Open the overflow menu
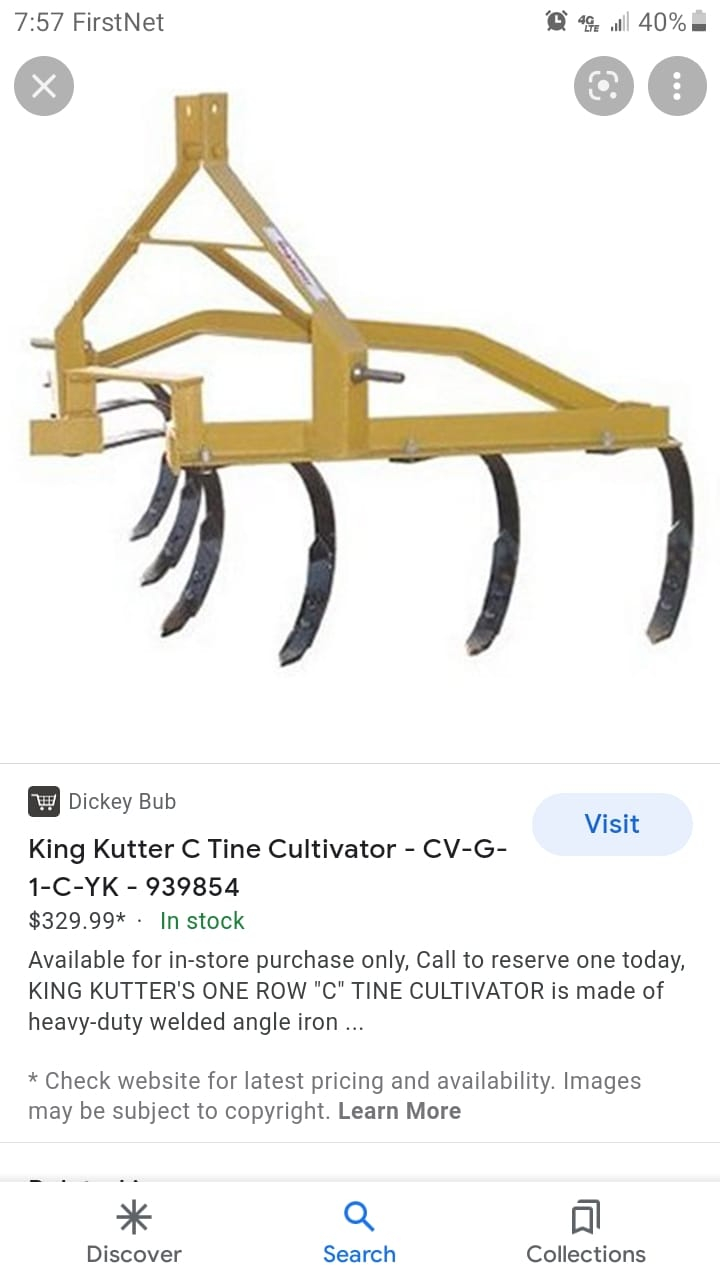 677,86
